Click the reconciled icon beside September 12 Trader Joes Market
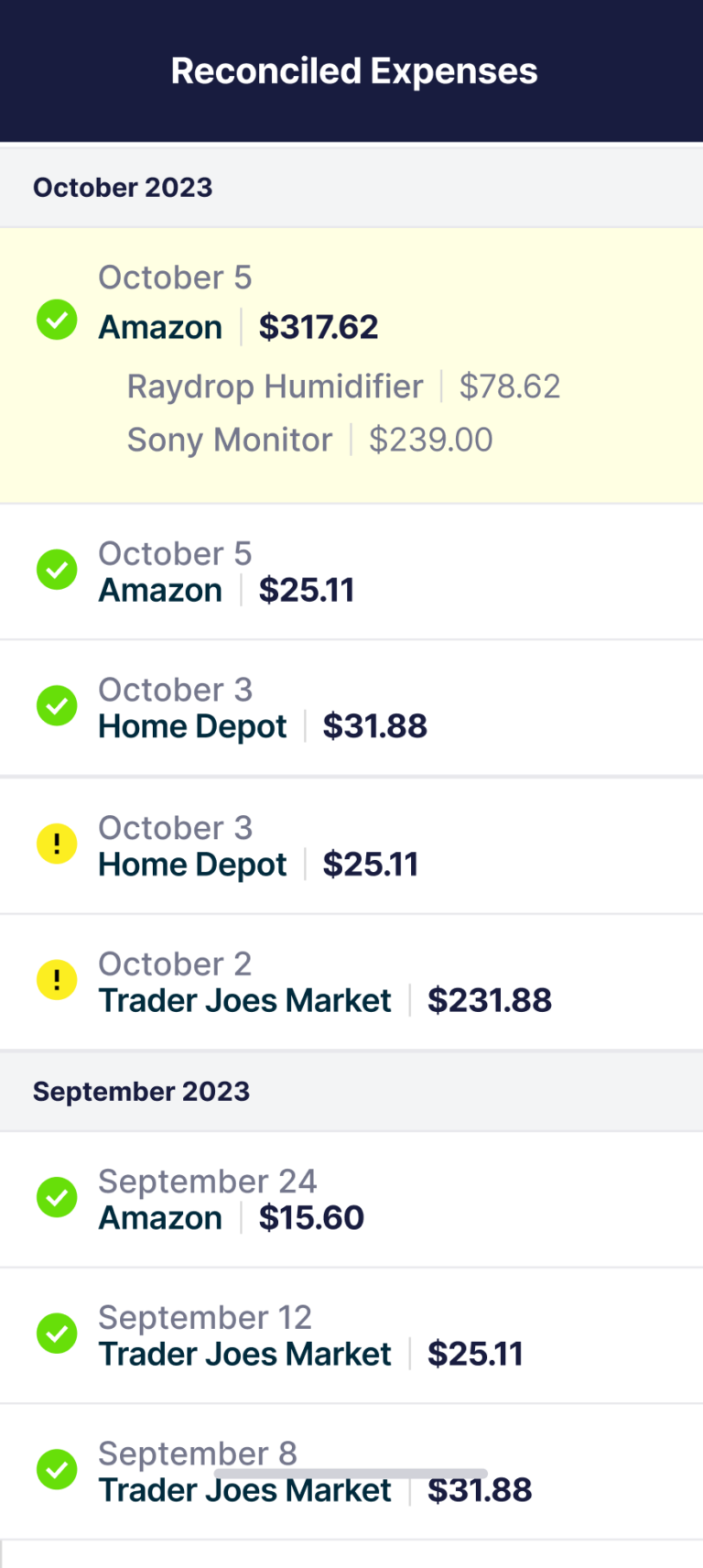 (57, 1334)
